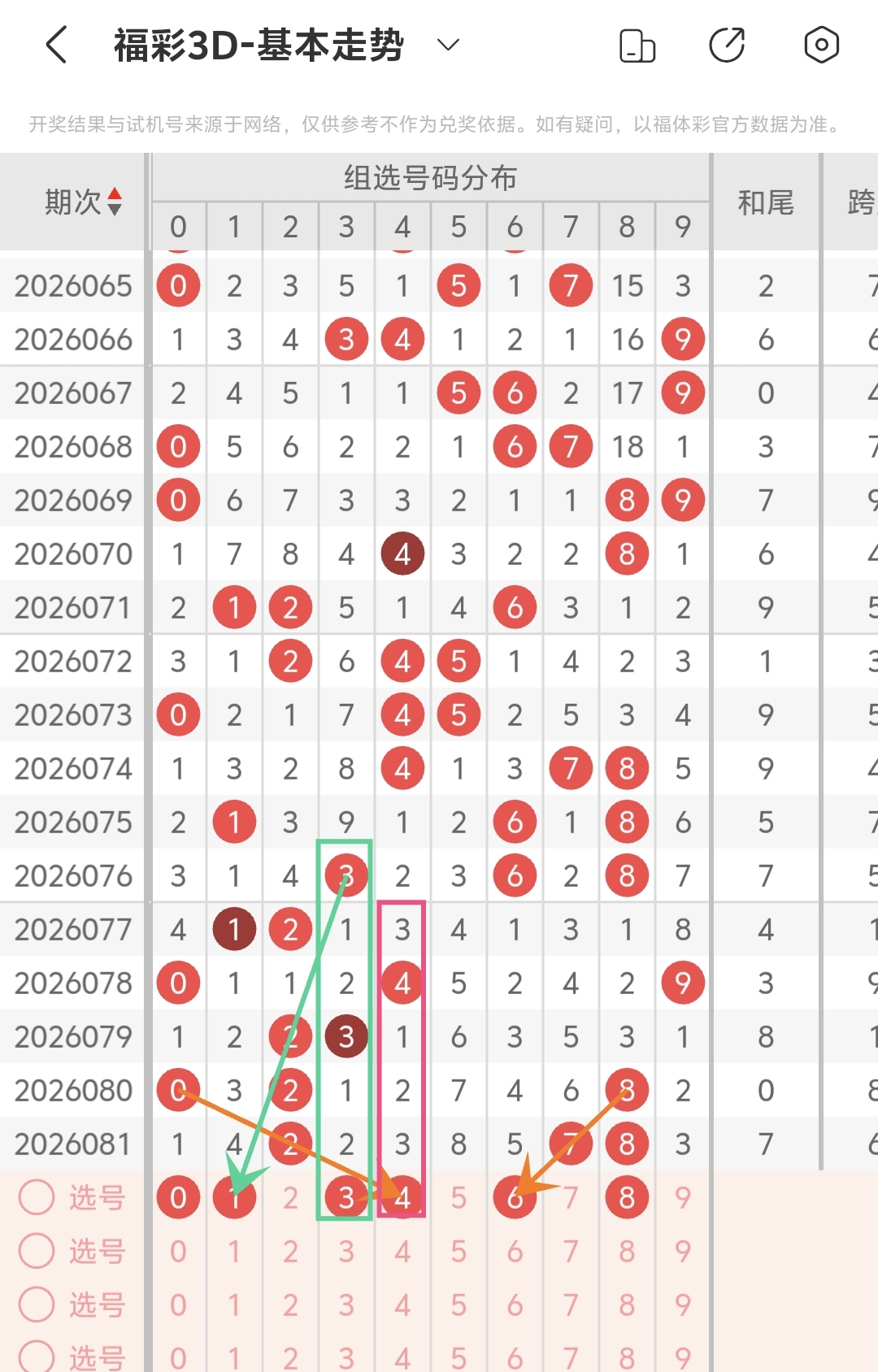Select the second 选号 row radio circle

pyautogui.click(x=37, y=1251)
